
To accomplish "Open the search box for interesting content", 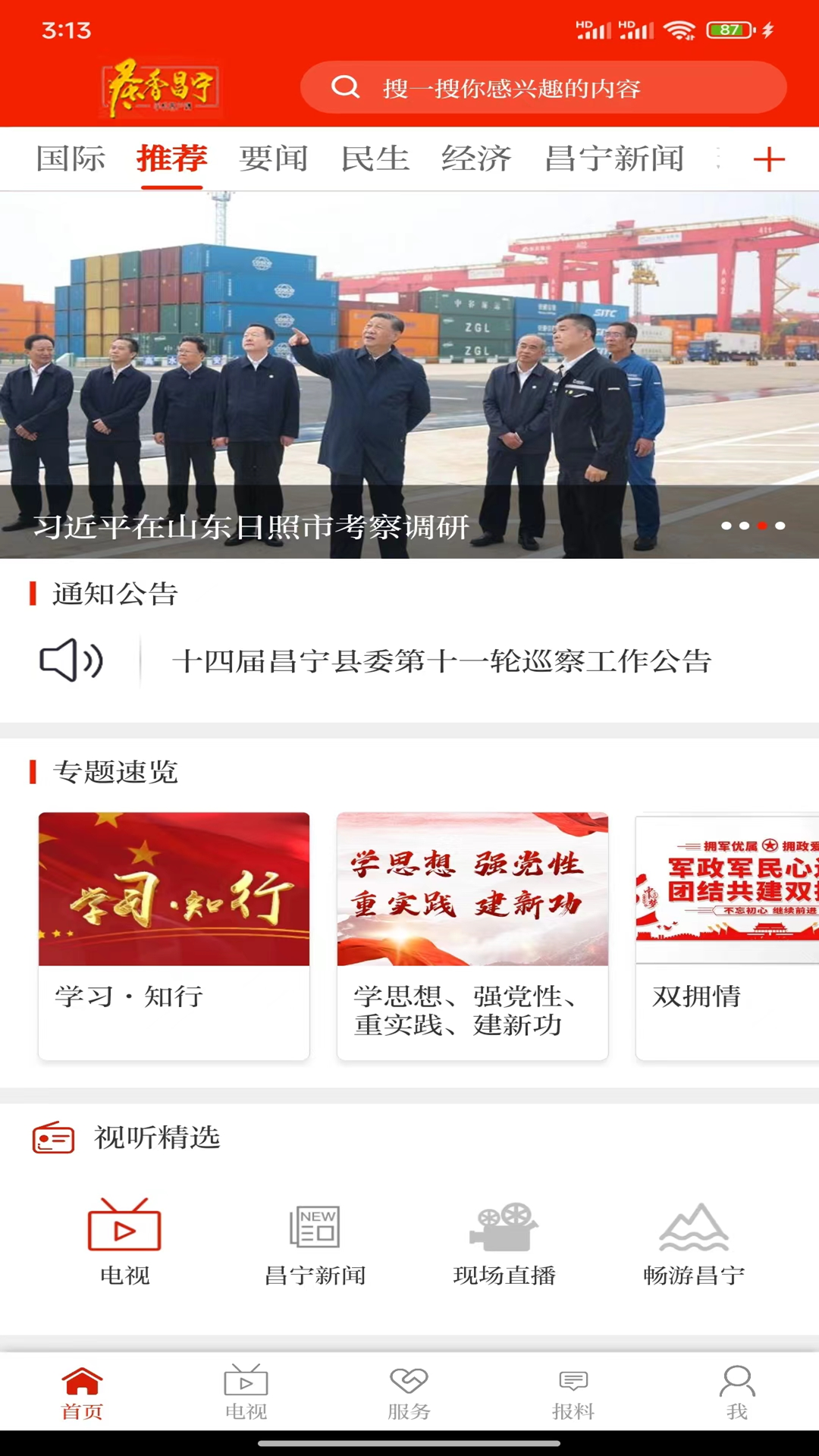I will (x=542, y=88).
